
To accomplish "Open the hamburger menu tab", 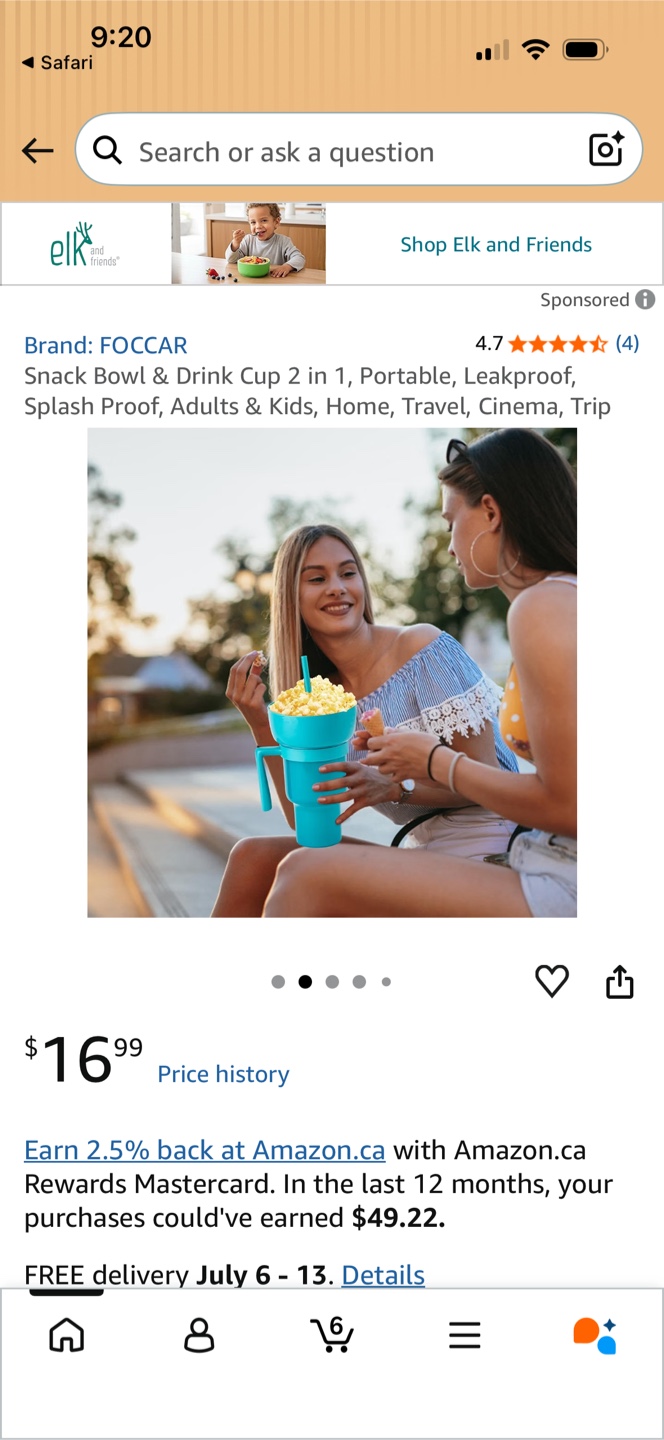I will coord(464,1335).
